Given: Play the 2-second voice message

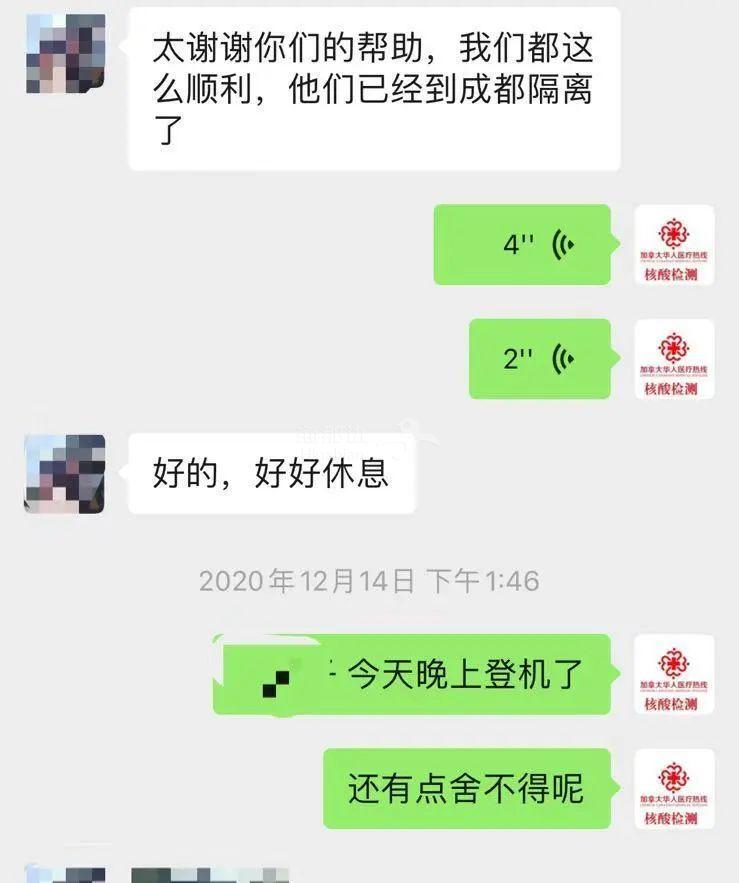Looking at the screenshot, I should point(539,359).
